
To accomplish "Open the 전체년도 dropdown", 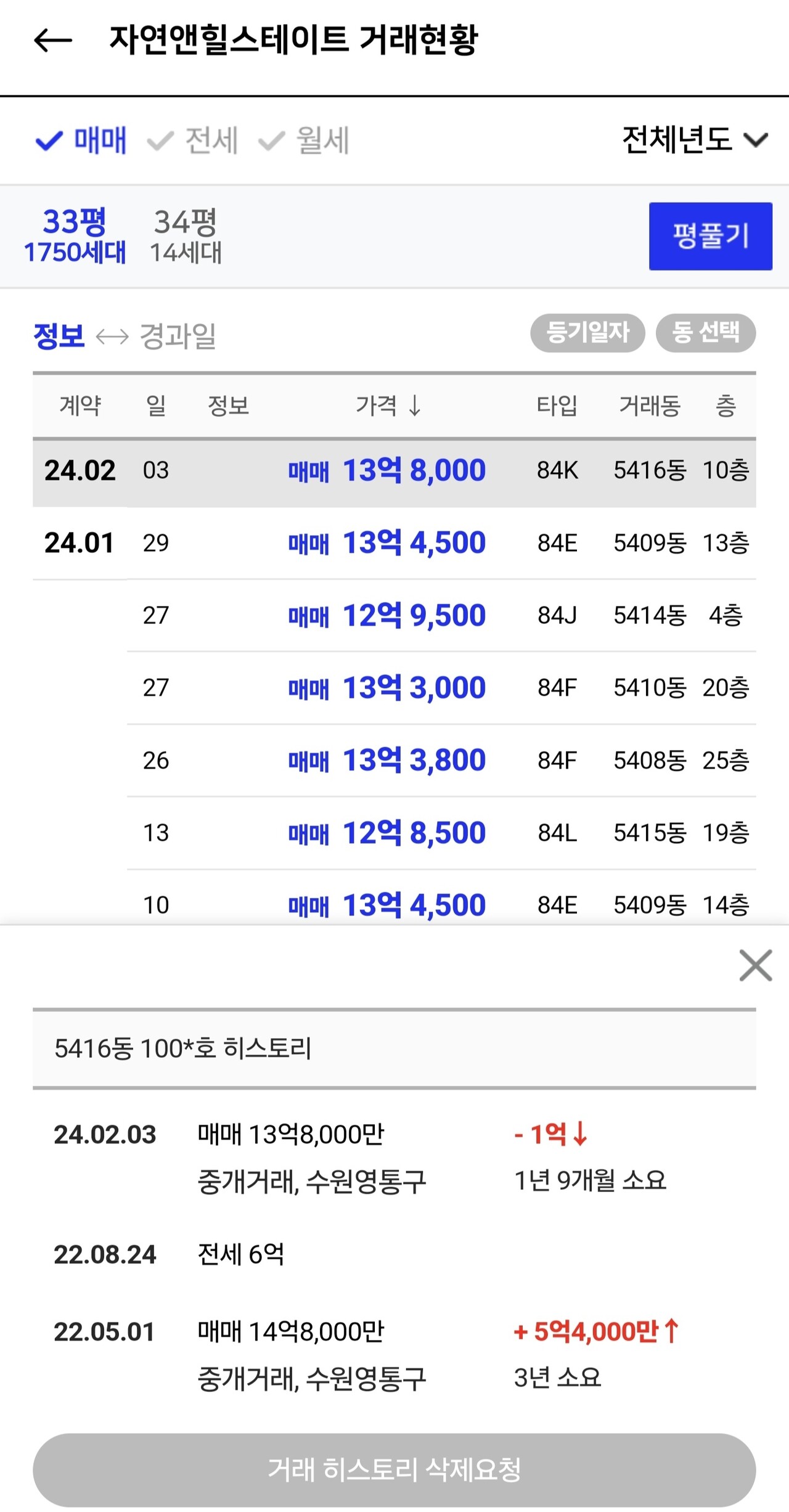I will 690,140.
